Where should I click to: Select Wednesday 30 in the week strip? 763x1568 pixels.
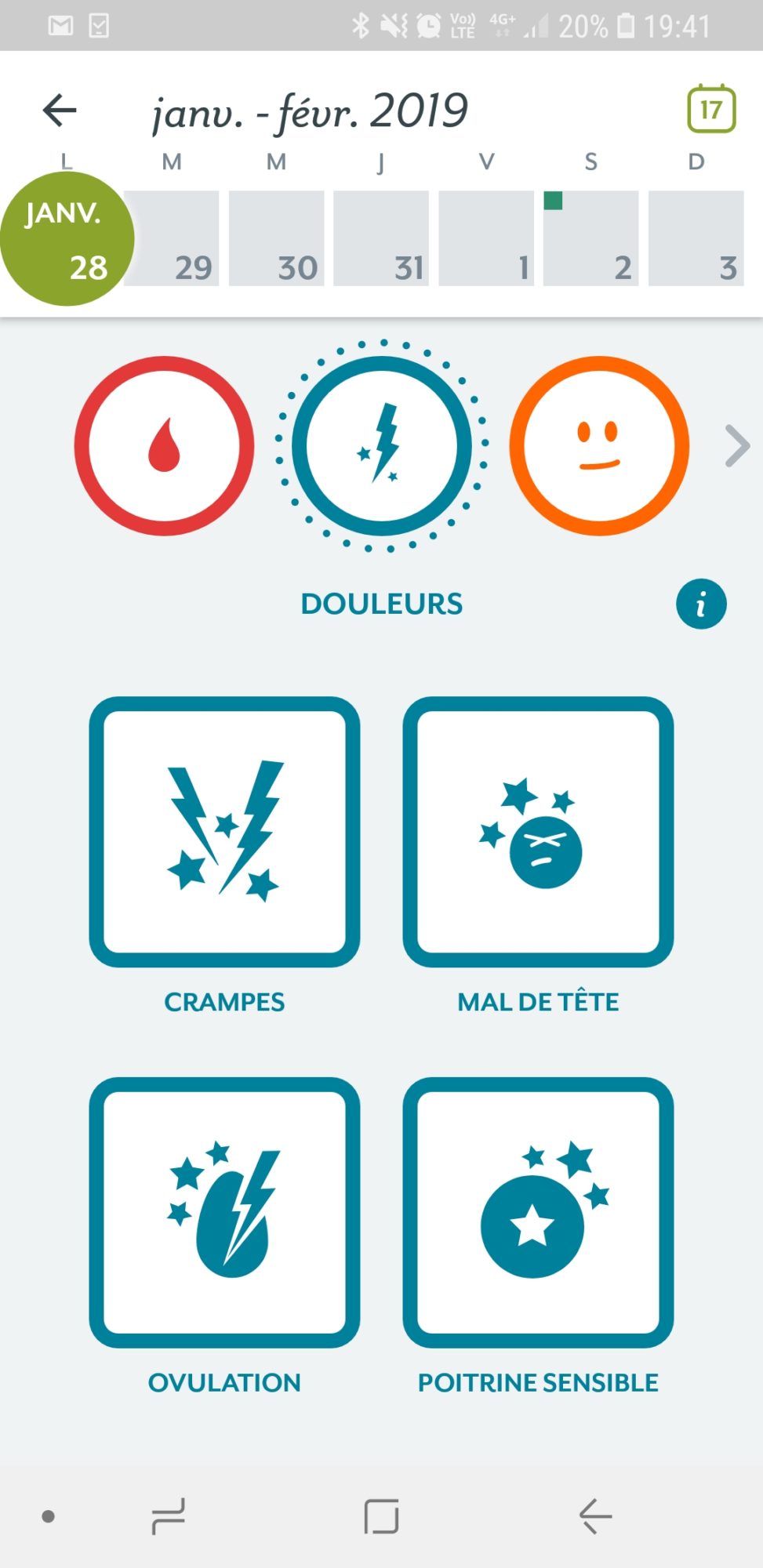276,238
